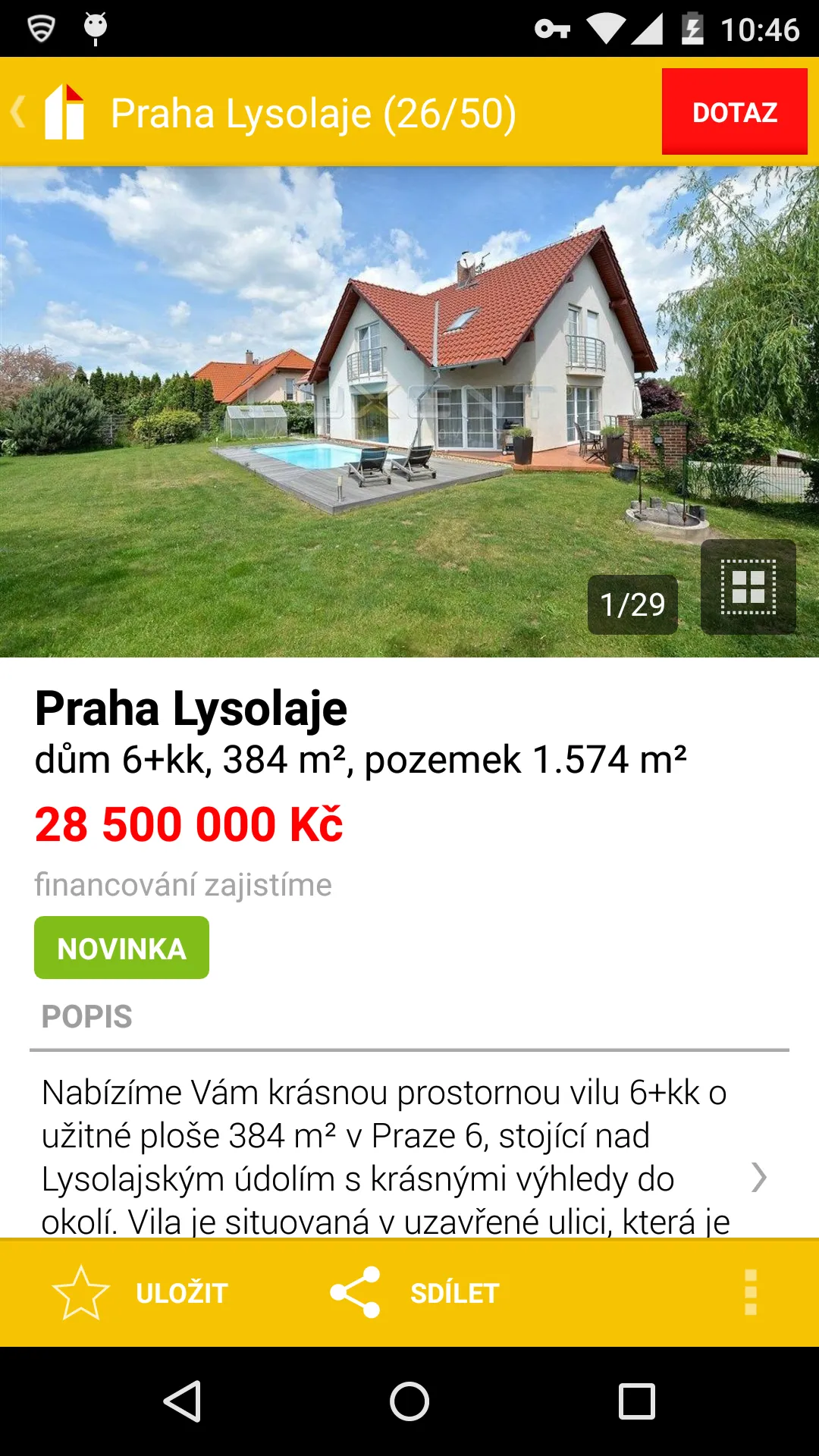Tap the system home button
The height and width of the screenshot is (1456, 819).
tap(409, 1401)
